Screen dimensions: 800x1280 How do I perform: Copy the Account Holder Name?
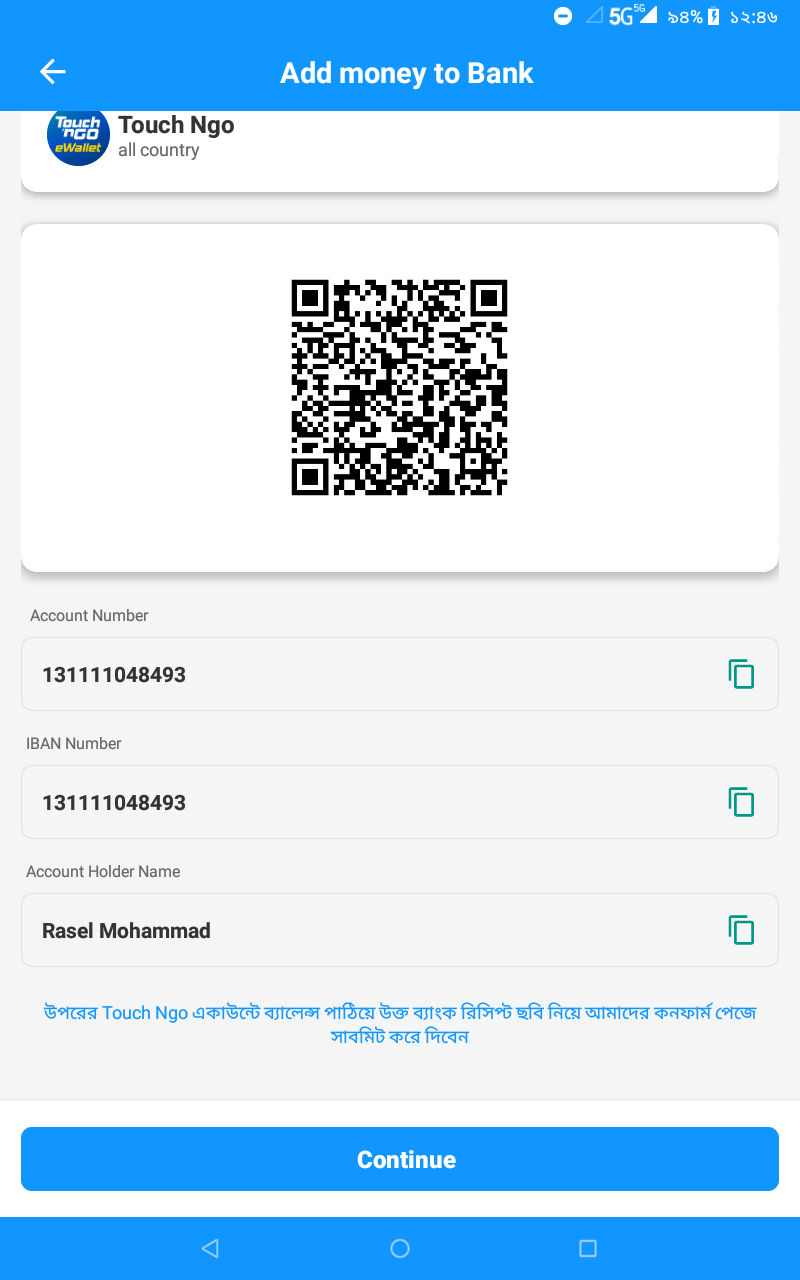(x=741, y=930)
